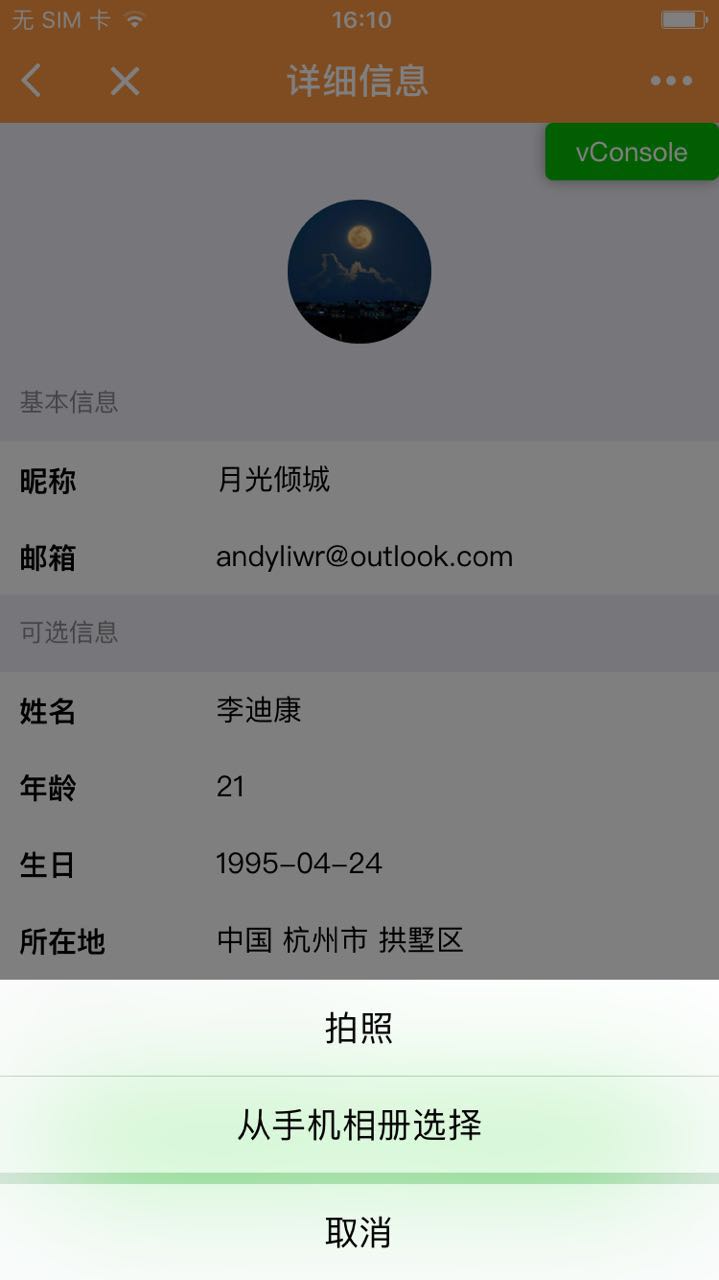Open the three-dot more menu
The width and height of the screenshot is (719, 1280).
[x=671, y=81]
